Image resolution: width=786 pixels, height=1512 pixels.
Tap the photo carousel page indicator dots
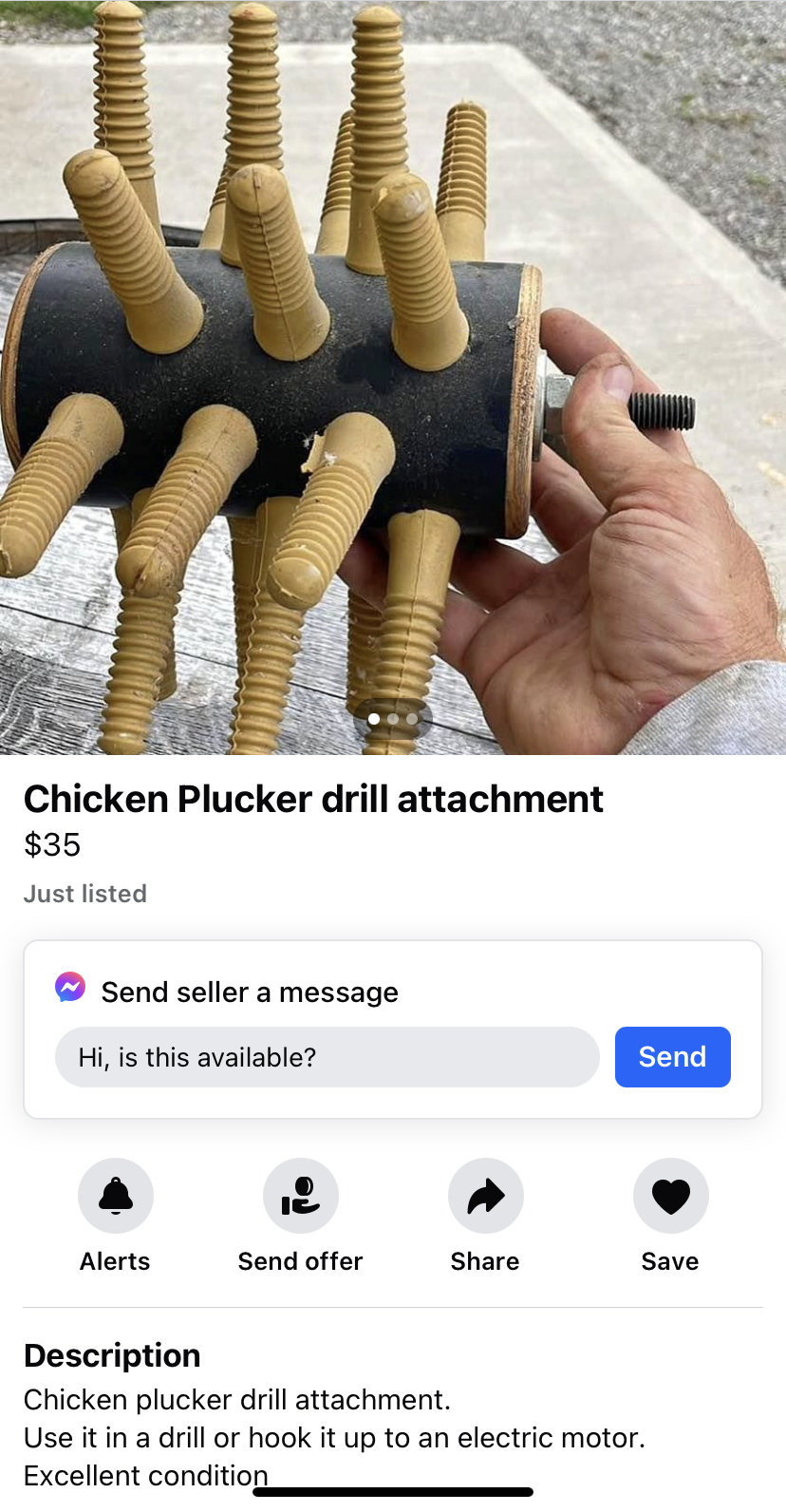[x=393, y=719]
